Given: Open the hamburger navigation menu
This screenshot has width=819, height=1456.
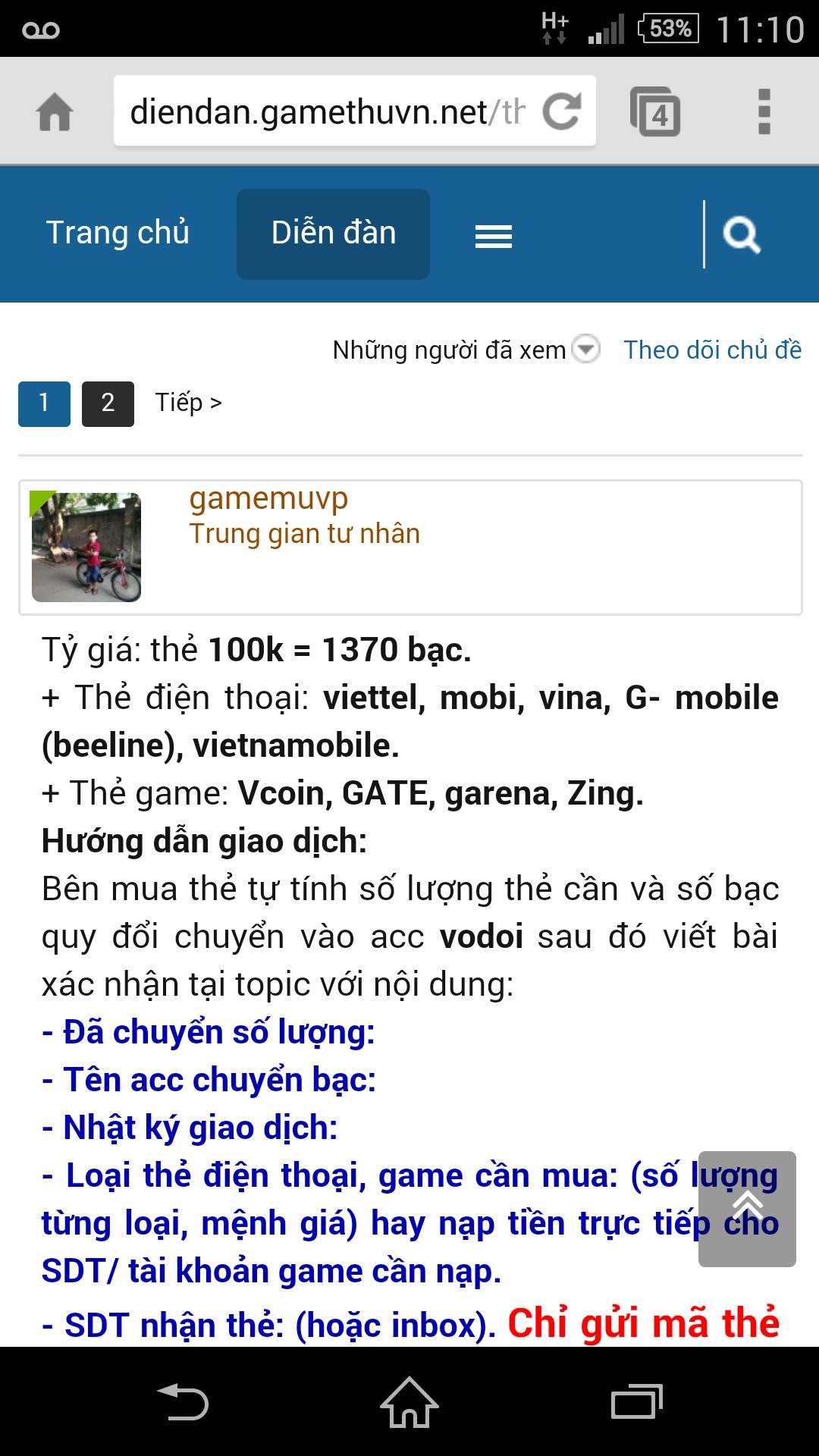Looking at the screenshot, I should point(494,237).
